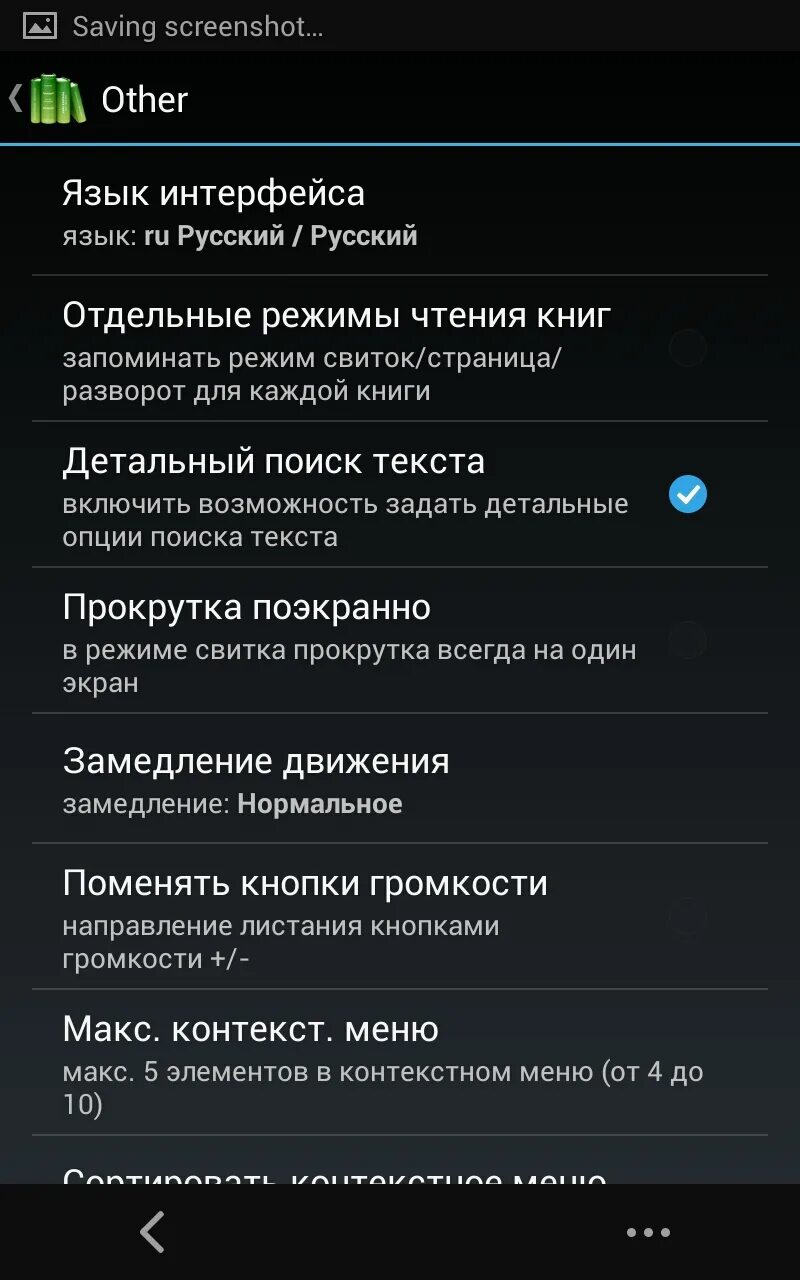Enable Отдельные режимы чтения книг checkbox

pos(687,348)
